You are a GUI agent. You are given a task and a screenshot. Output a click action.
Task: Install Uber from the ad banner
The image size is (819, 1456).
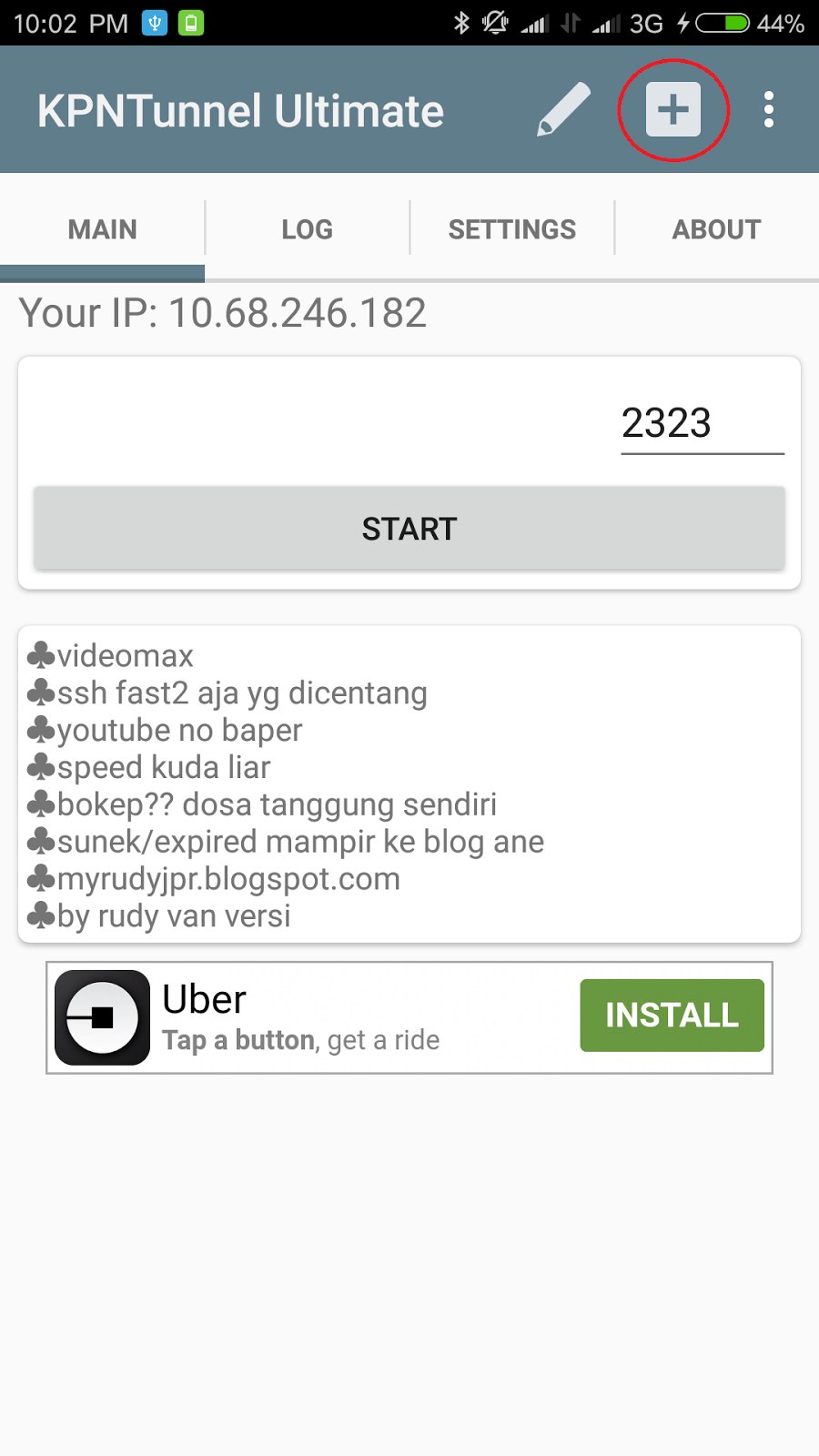(x=672, y=1016)
